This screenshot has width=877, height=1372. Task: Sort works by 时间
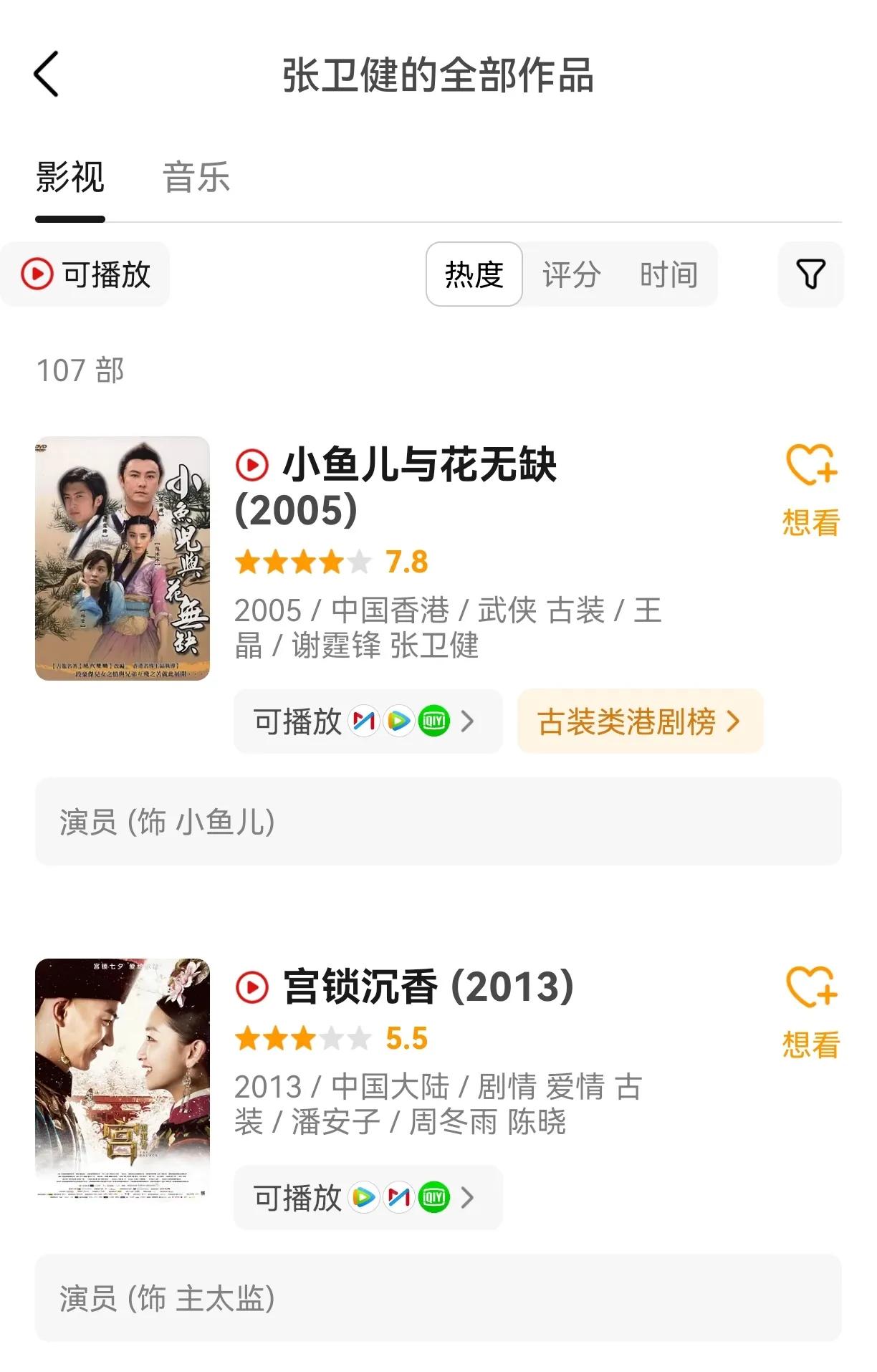pos(668,274)
